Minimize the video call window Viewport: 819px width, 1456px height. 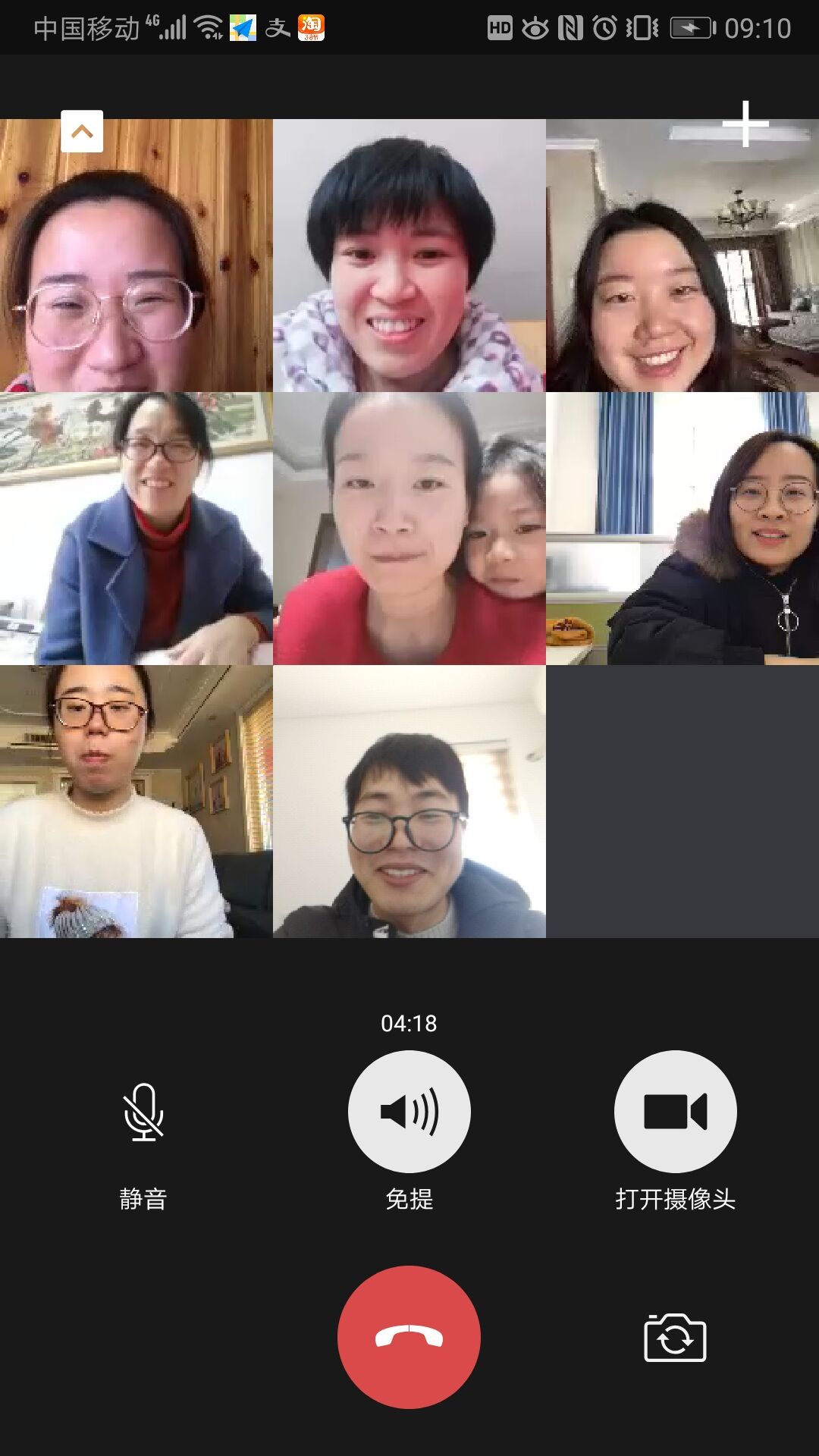point(82,131)
